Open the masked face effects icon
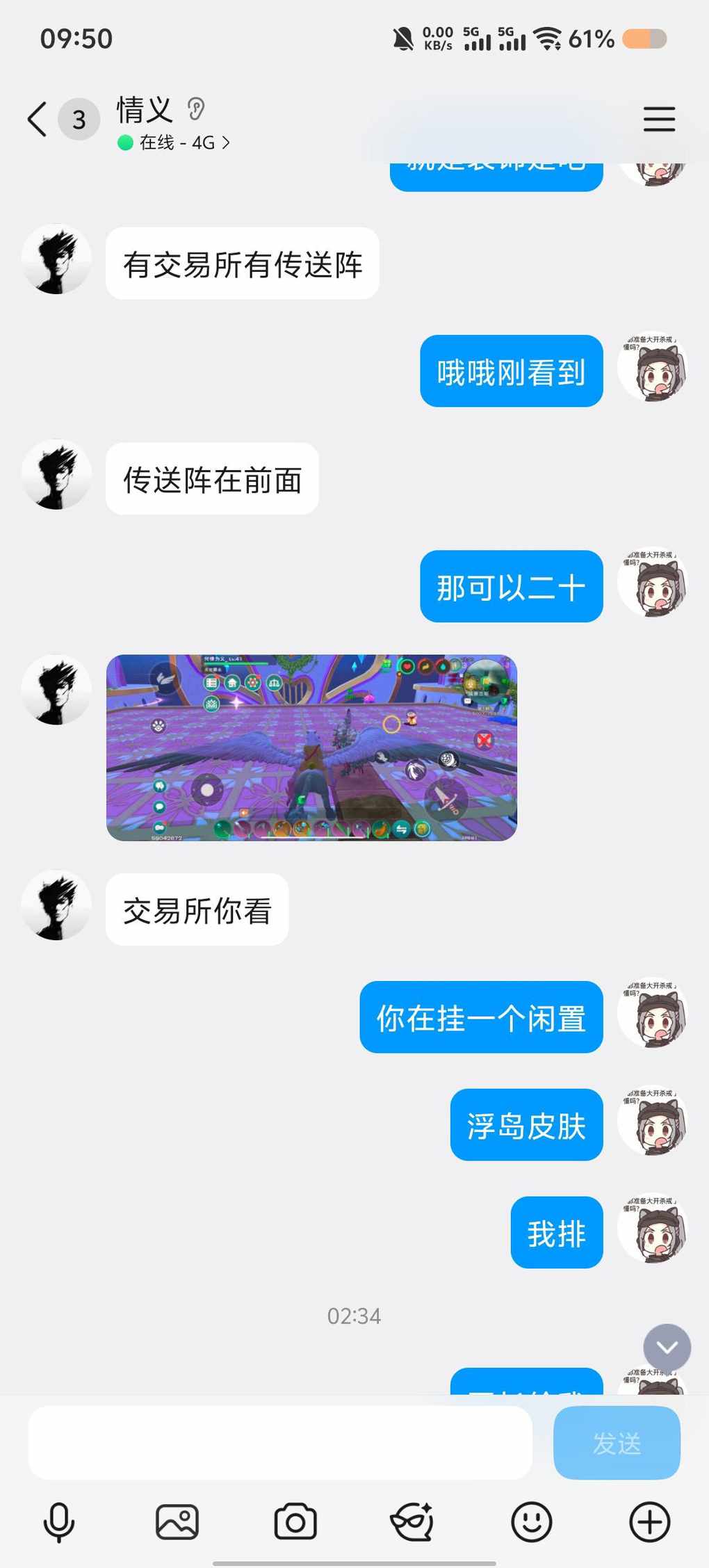Viewport: 709px width, 1568px height. (x=413, y=1522)
